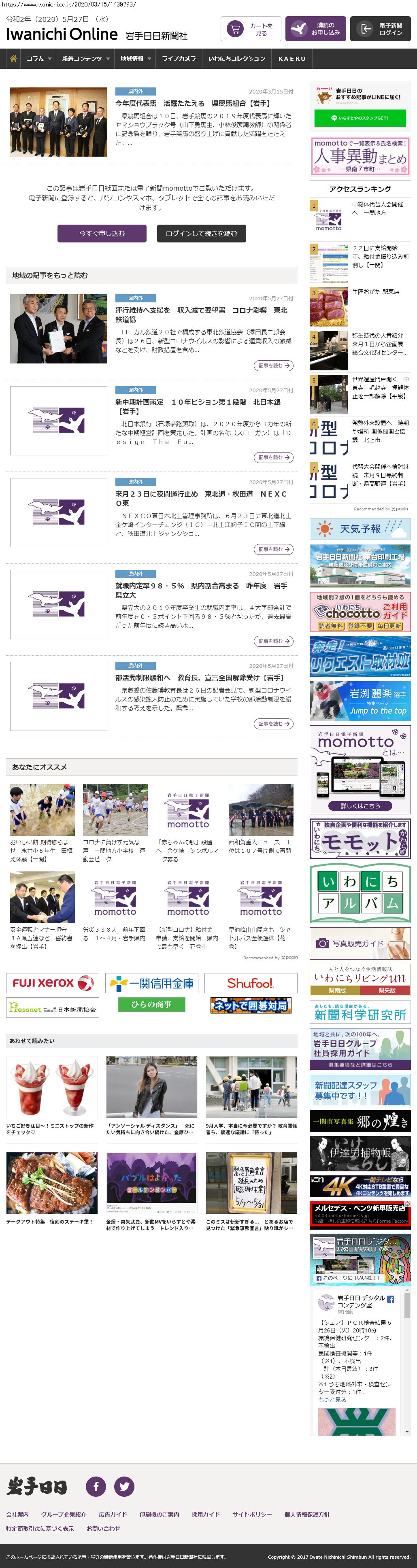Open 会社案内 footer link

click(x=17, y=1514)
